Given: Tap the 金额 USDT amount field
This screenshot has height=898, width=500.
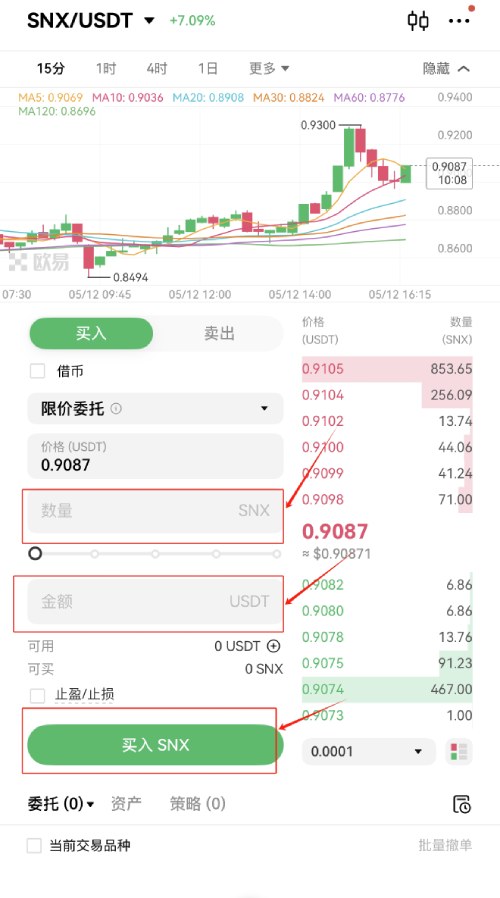Looking at the screenshot, I should click(x=155, y=601).
